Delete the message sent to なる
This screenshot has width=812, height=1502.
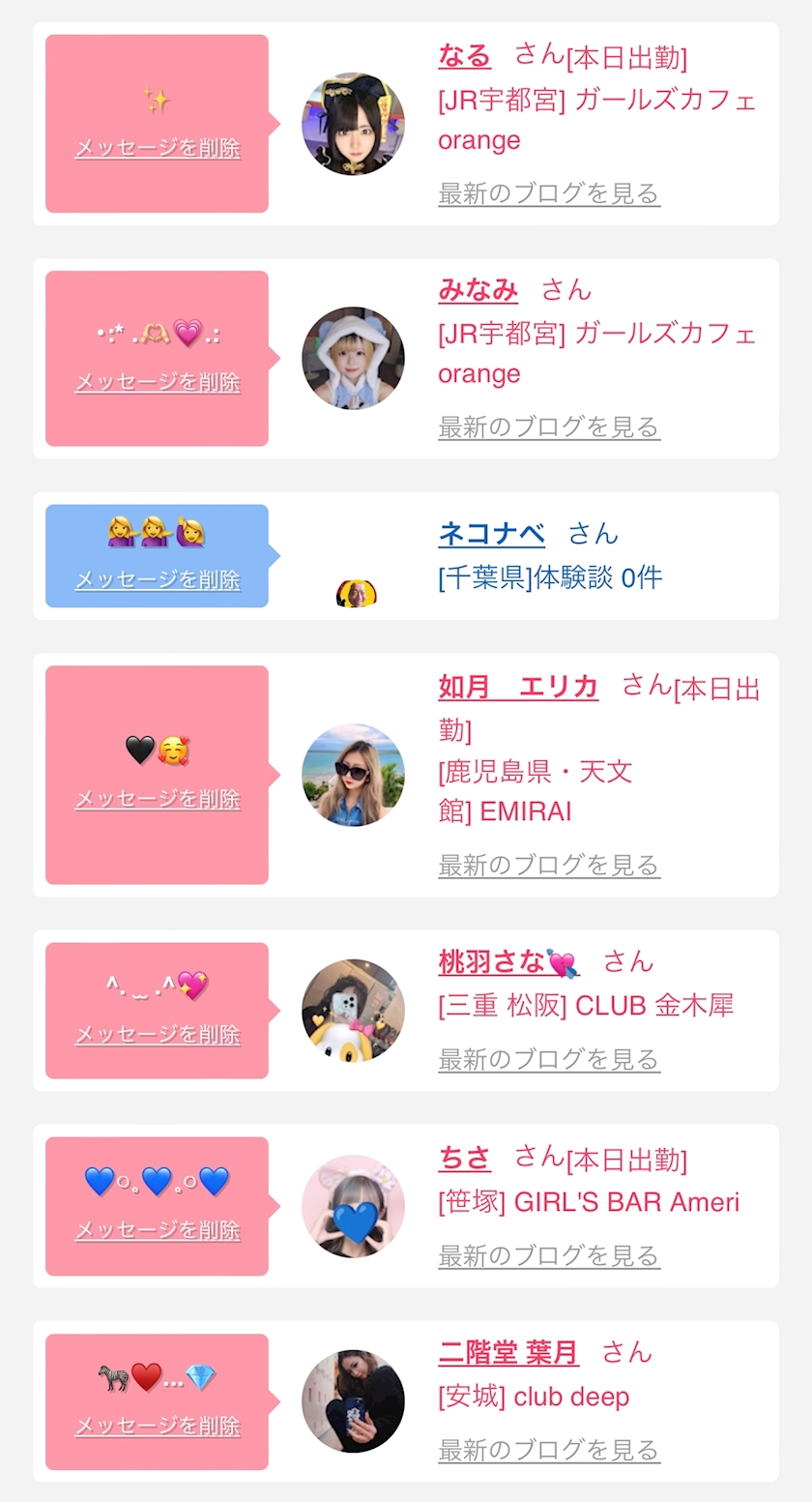[x=158, y=148]
